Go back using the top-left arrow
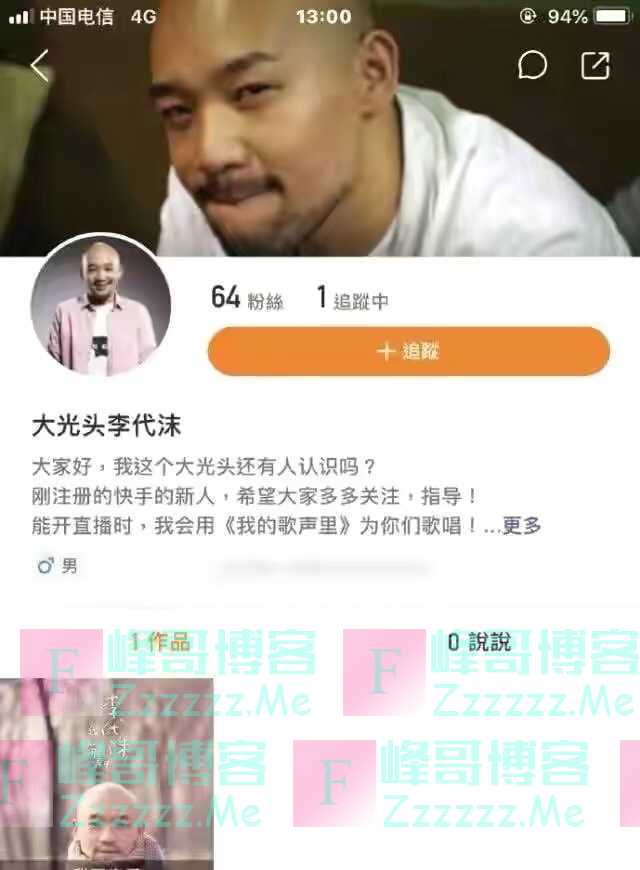640x870 pixels. tap(39, 66)
